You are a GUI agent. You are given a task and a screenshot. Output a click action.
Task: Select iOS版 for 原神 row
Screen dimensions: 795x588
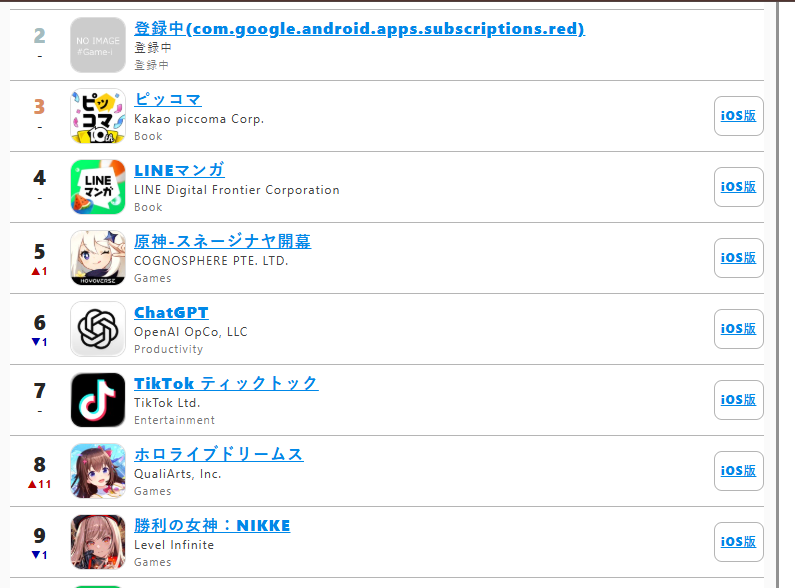(x=738, y=258)
